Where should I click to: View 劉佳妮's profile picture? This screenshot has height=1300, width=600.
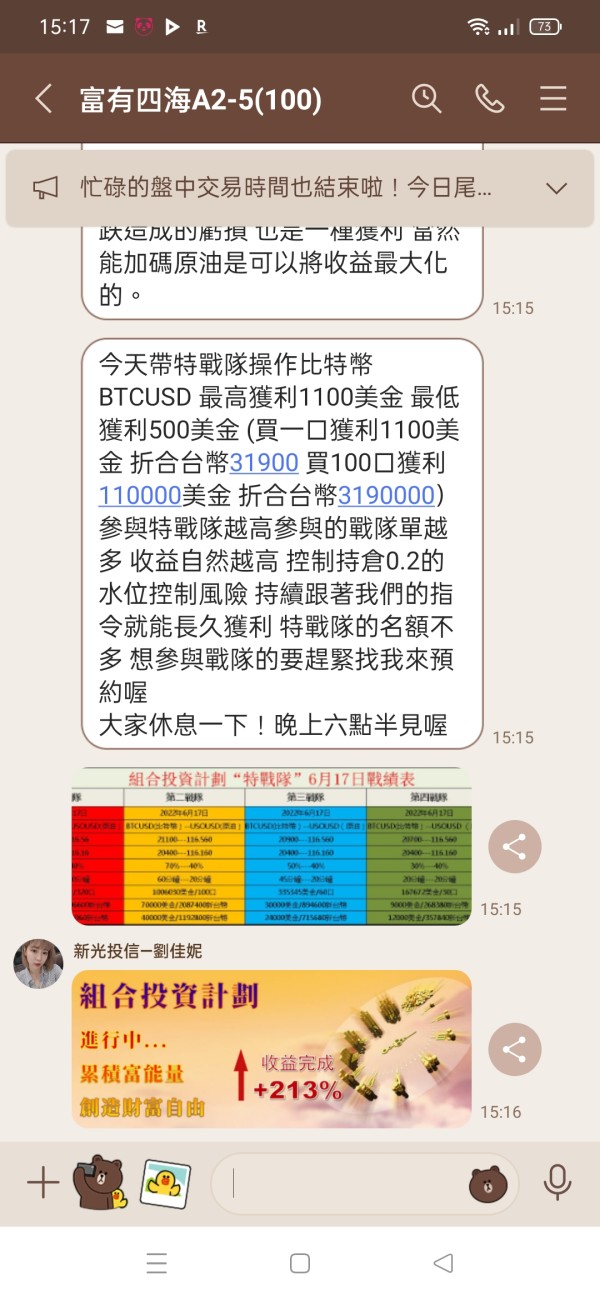[38, 963]
